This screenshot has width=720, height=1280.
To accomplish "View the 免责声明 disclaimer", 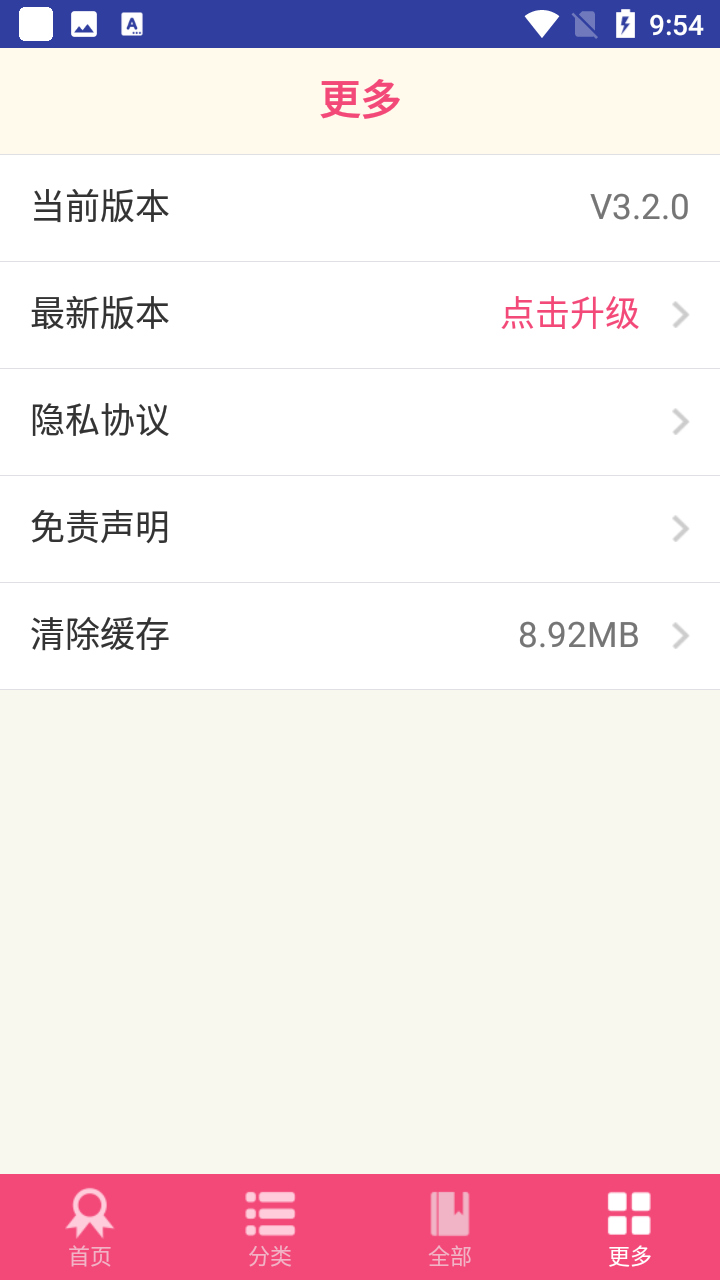I will [x=360, y=529].
